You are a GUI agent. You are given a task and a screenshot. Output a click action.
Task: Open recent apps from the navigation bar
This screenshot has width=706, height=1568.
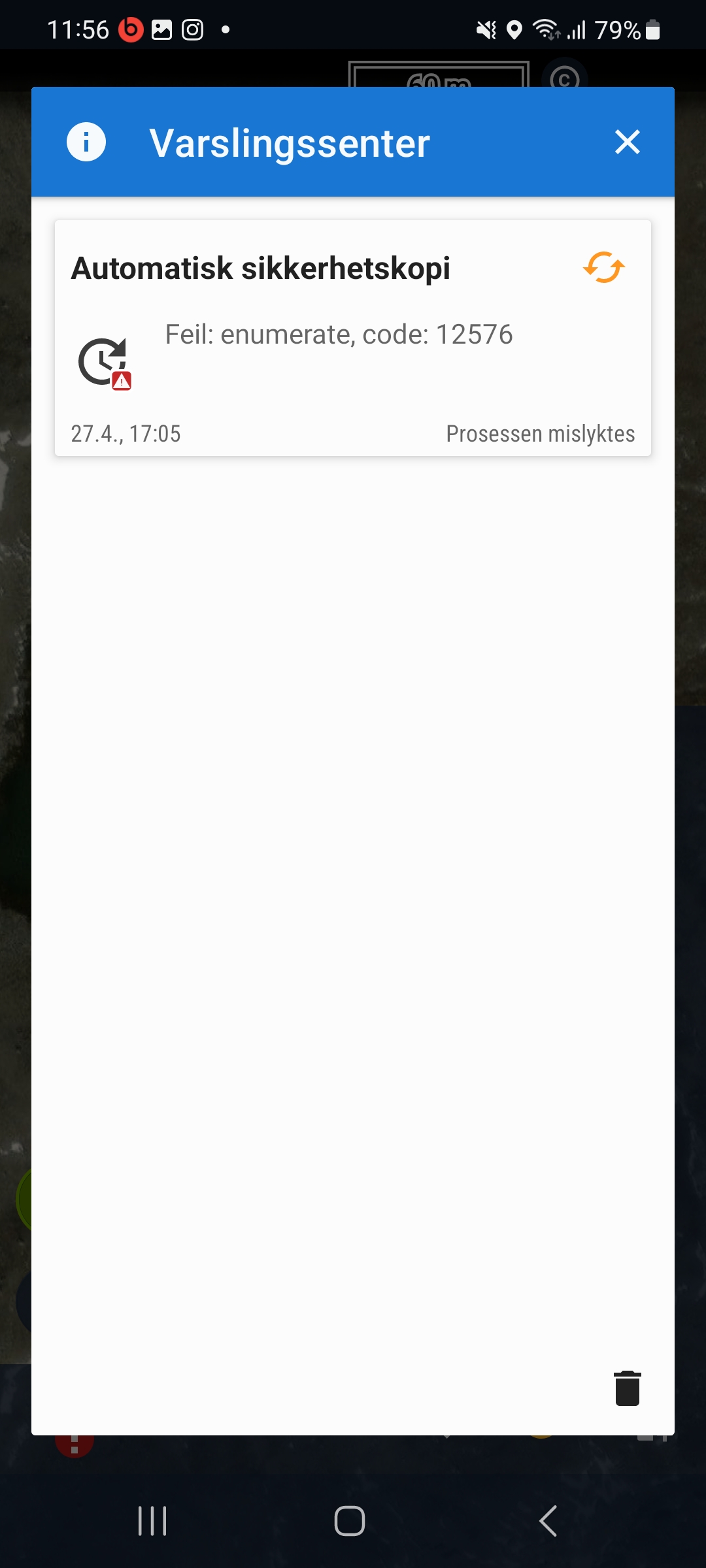(x=152, y=1521)
